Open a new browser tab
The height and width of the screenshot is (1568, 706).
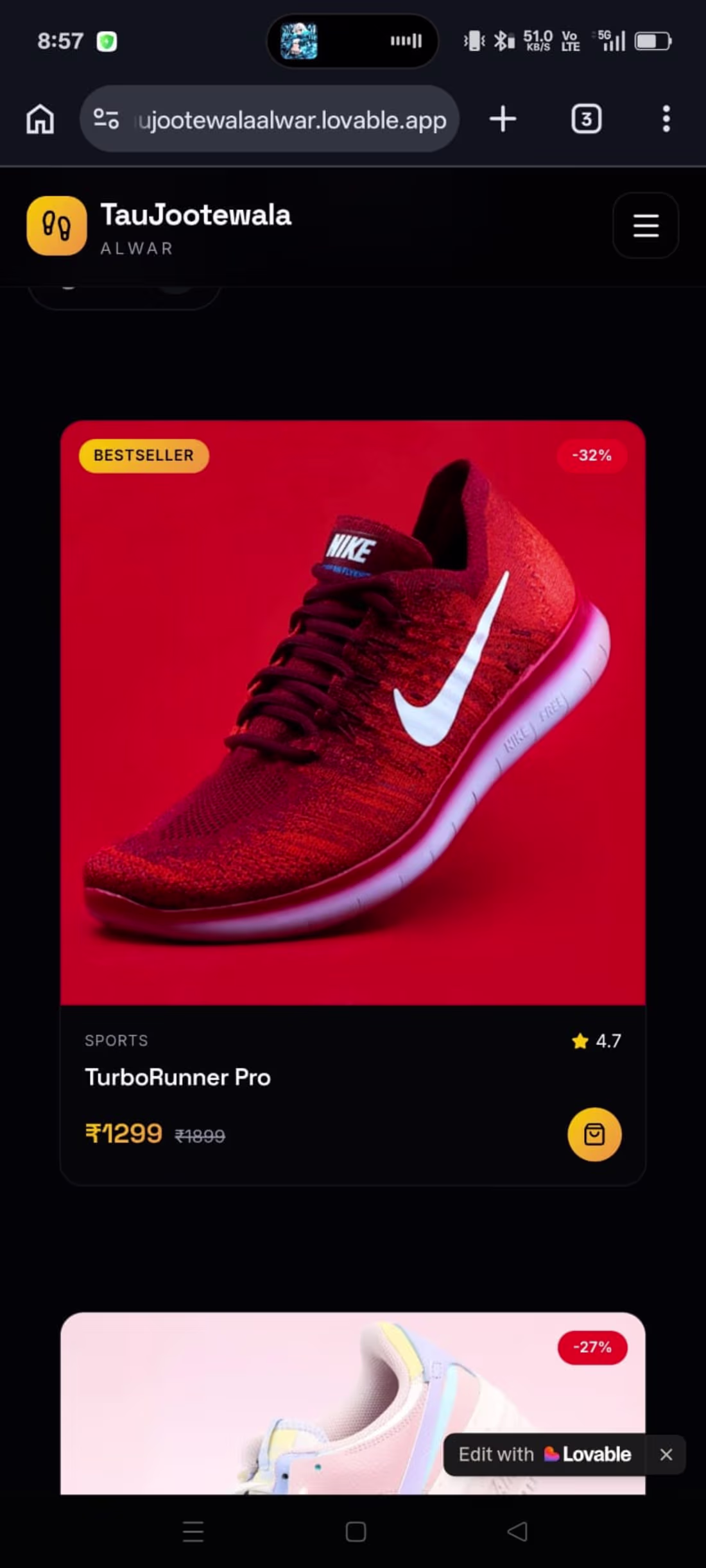click(x=503, y=119)
